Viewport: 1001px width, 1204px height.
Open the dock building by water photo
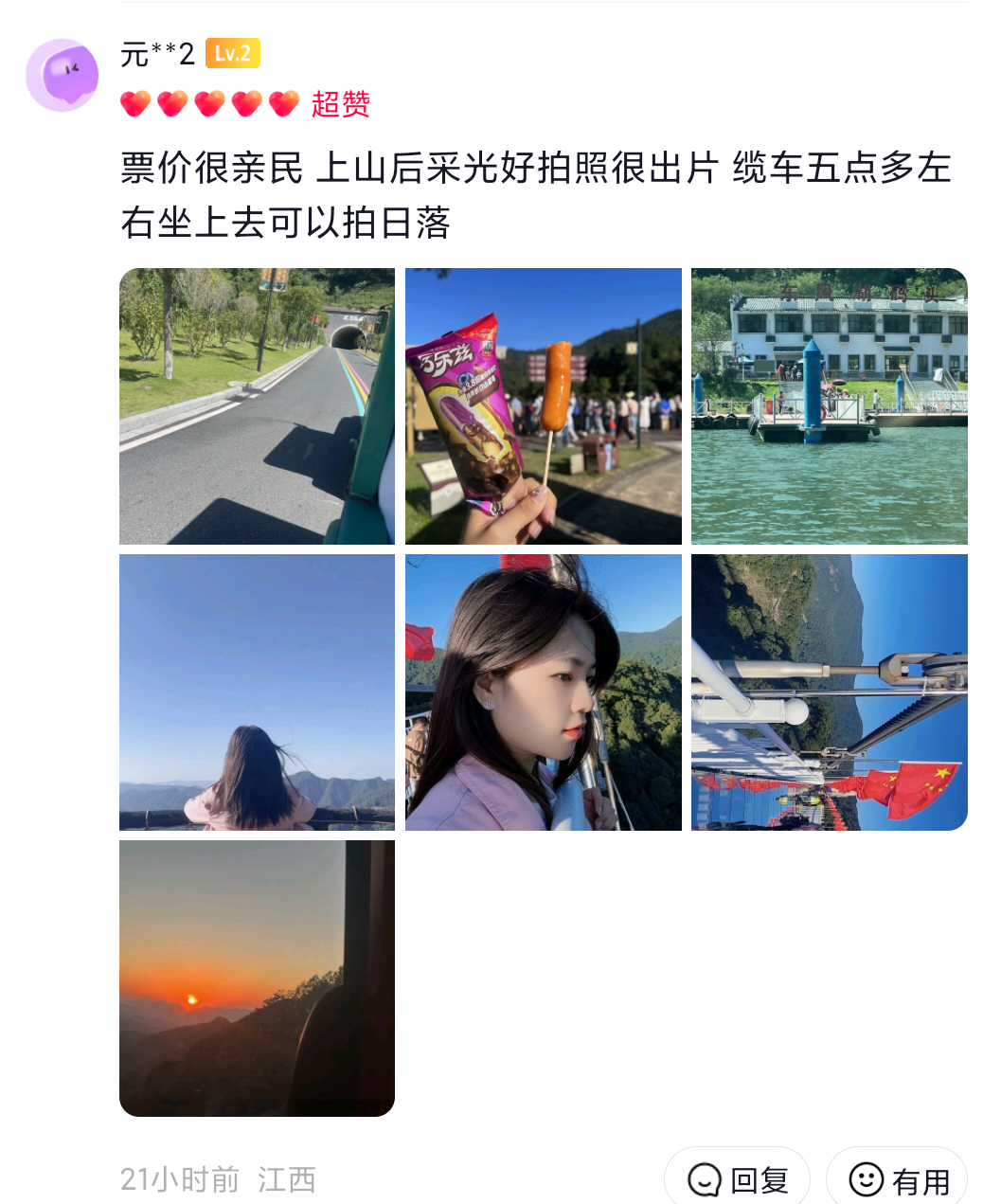tap(829, 406)
